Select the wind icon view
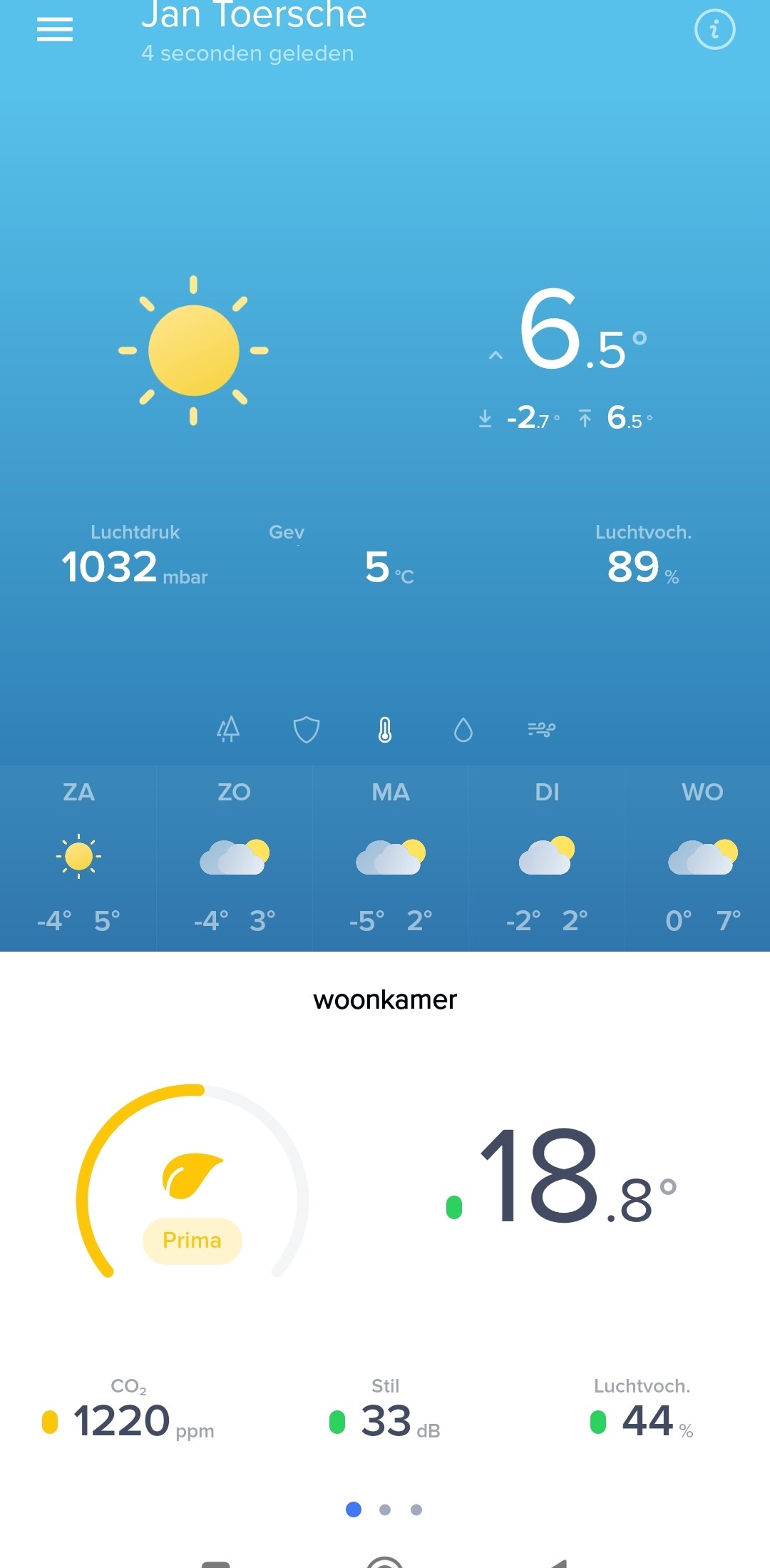Screen dimensions: 770x1568 click(x=541, y=729)
